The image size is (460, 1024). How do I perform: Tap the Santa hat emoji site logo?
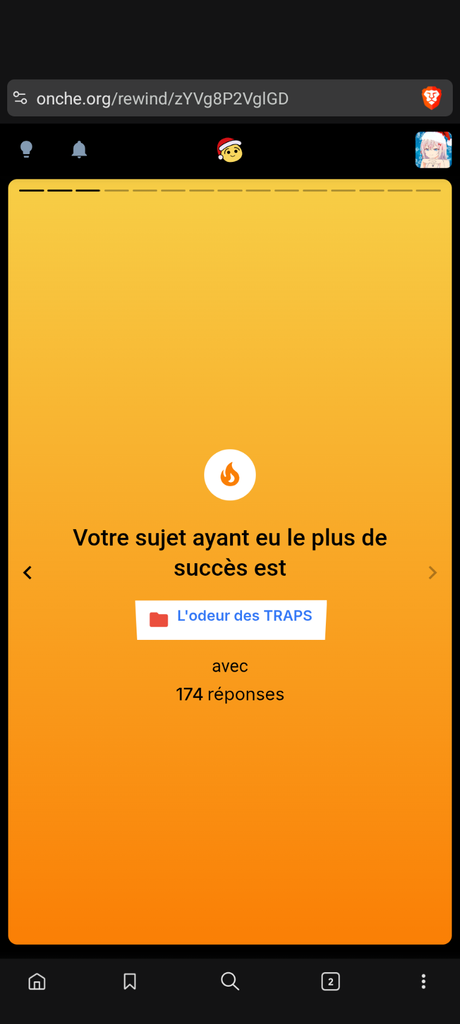click(229, 150)
